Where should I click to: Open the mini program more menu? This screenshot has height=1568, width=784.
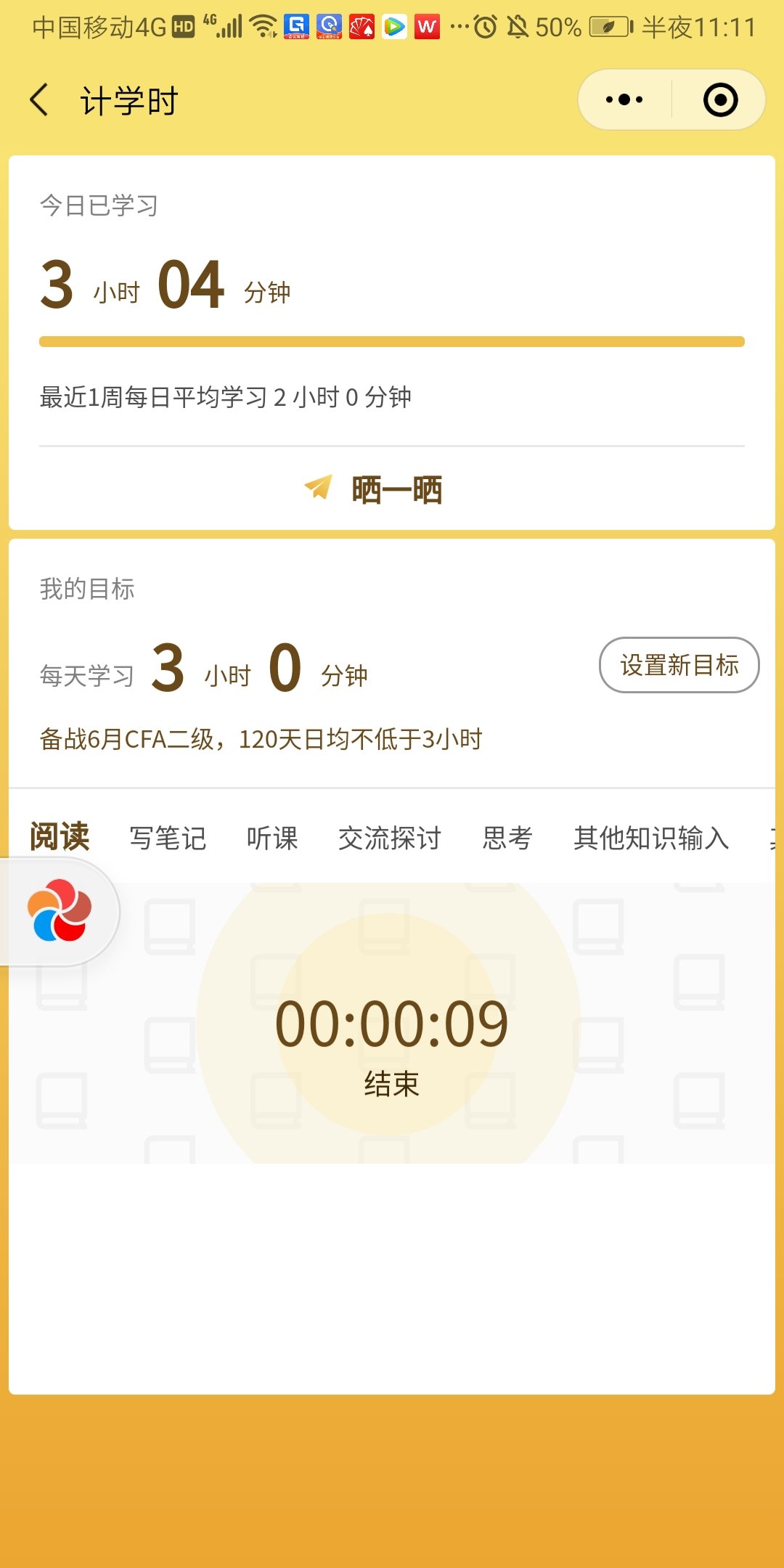click(x=624, y=100)
